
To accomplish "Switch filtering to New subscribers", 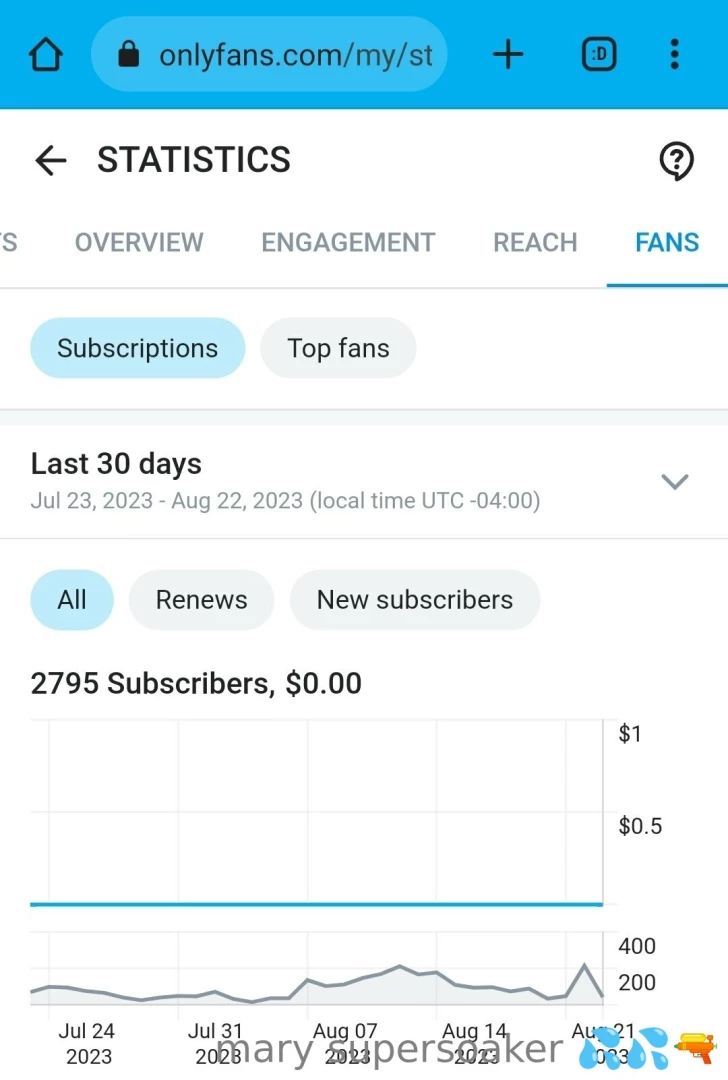I will pos(414,599).
